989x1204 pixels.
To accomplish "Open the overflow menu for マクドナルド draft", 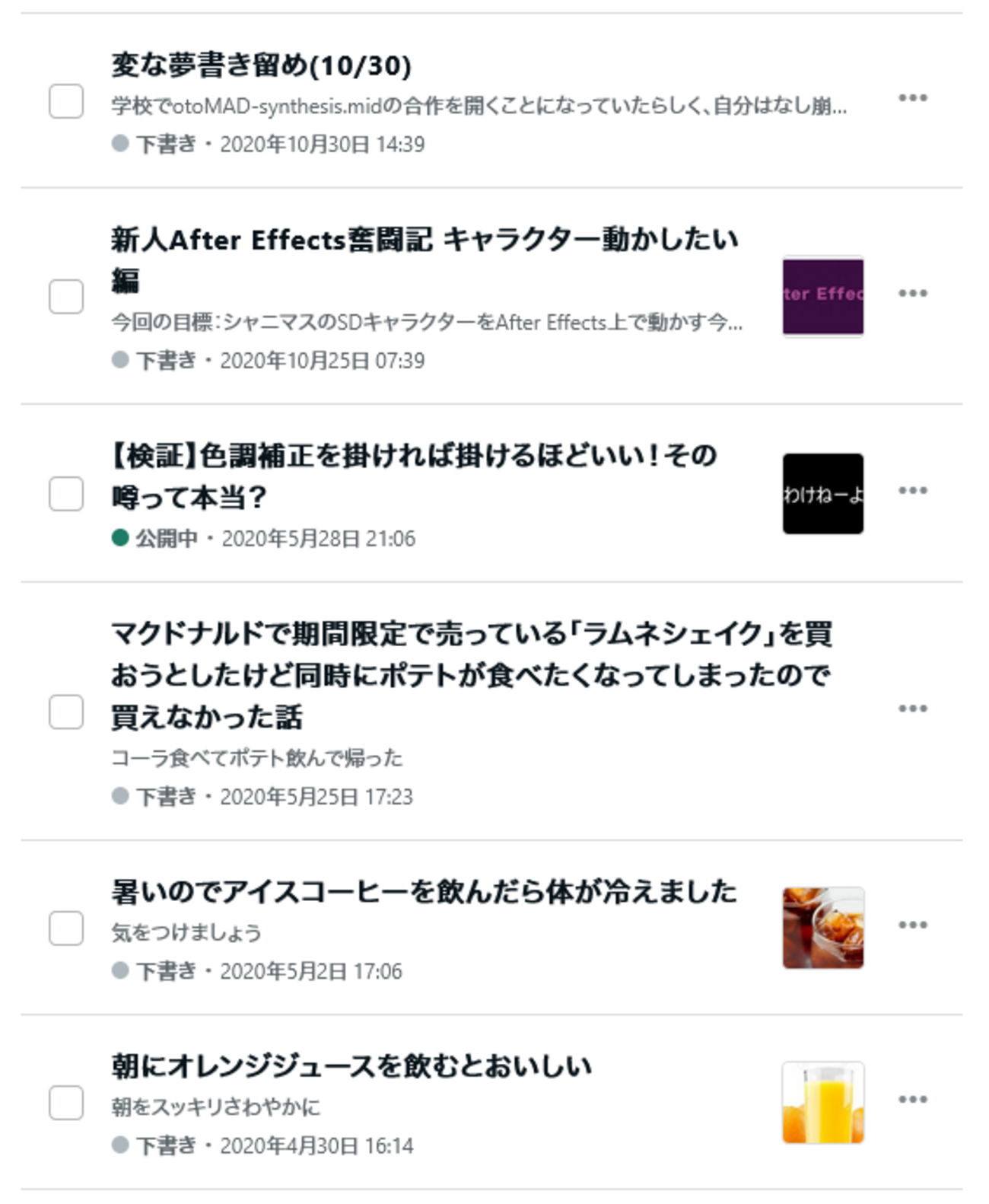I will pos(912,709).
